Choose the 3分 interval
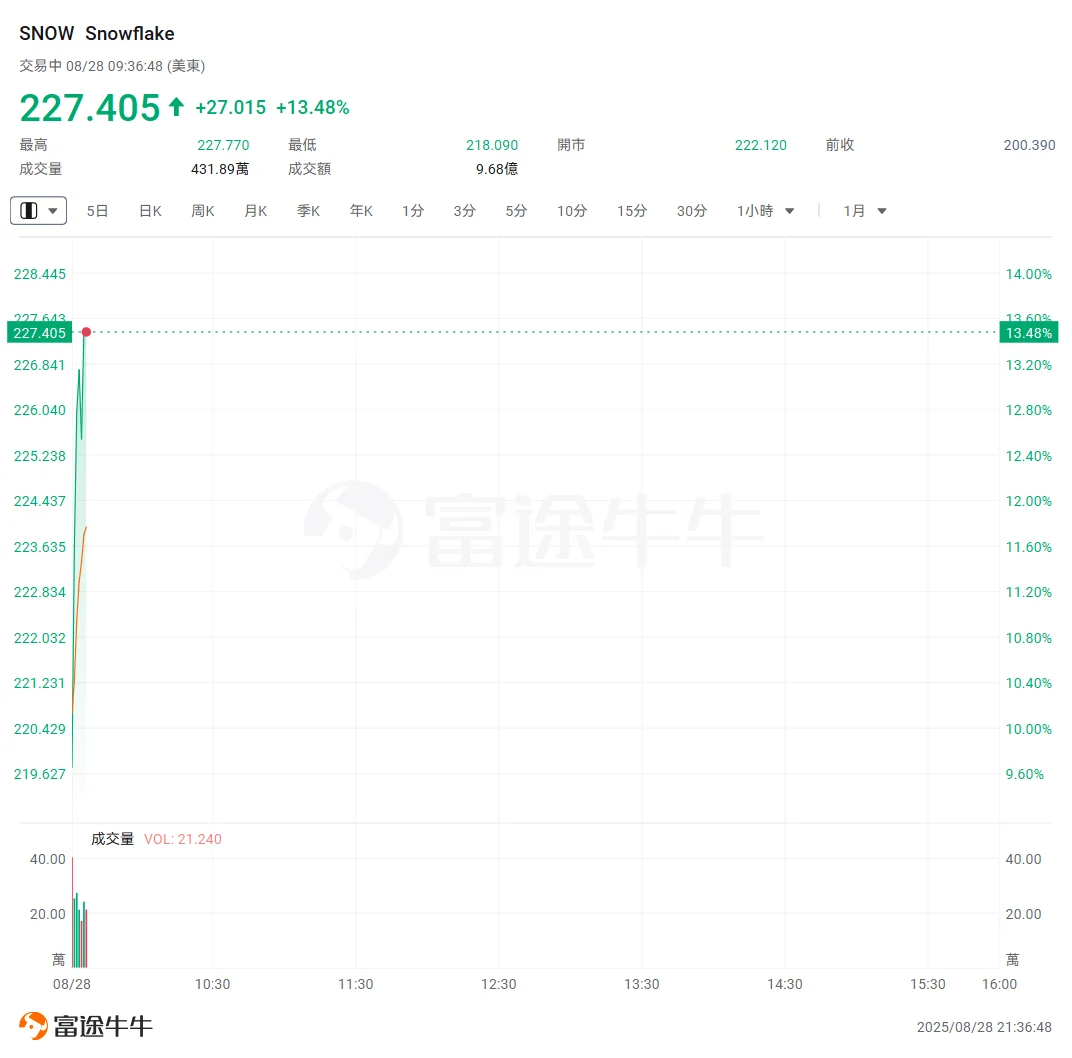This screenshot has width=1072, height=1058. pyautogui.click(x=464, y=211)
